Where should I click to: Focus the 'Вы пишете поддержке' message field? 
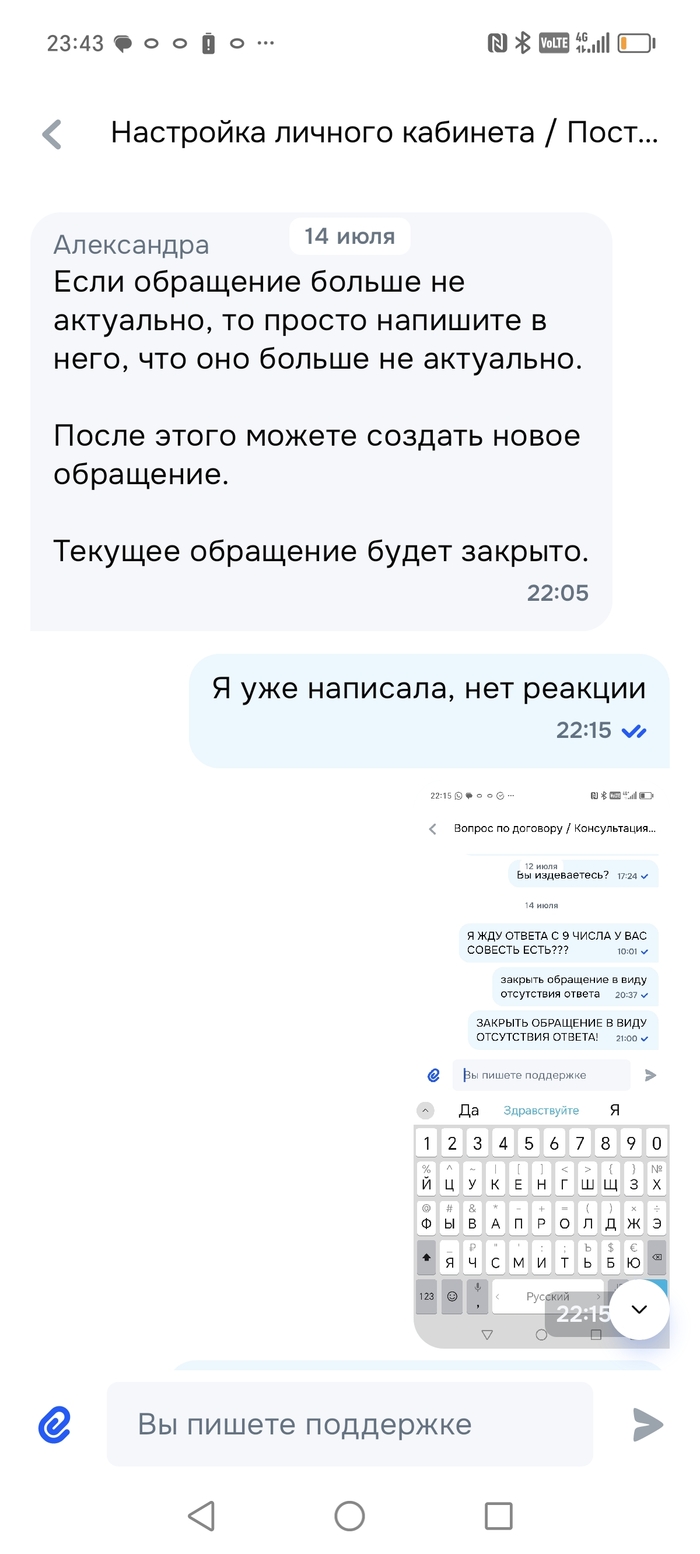(350, 1424)
